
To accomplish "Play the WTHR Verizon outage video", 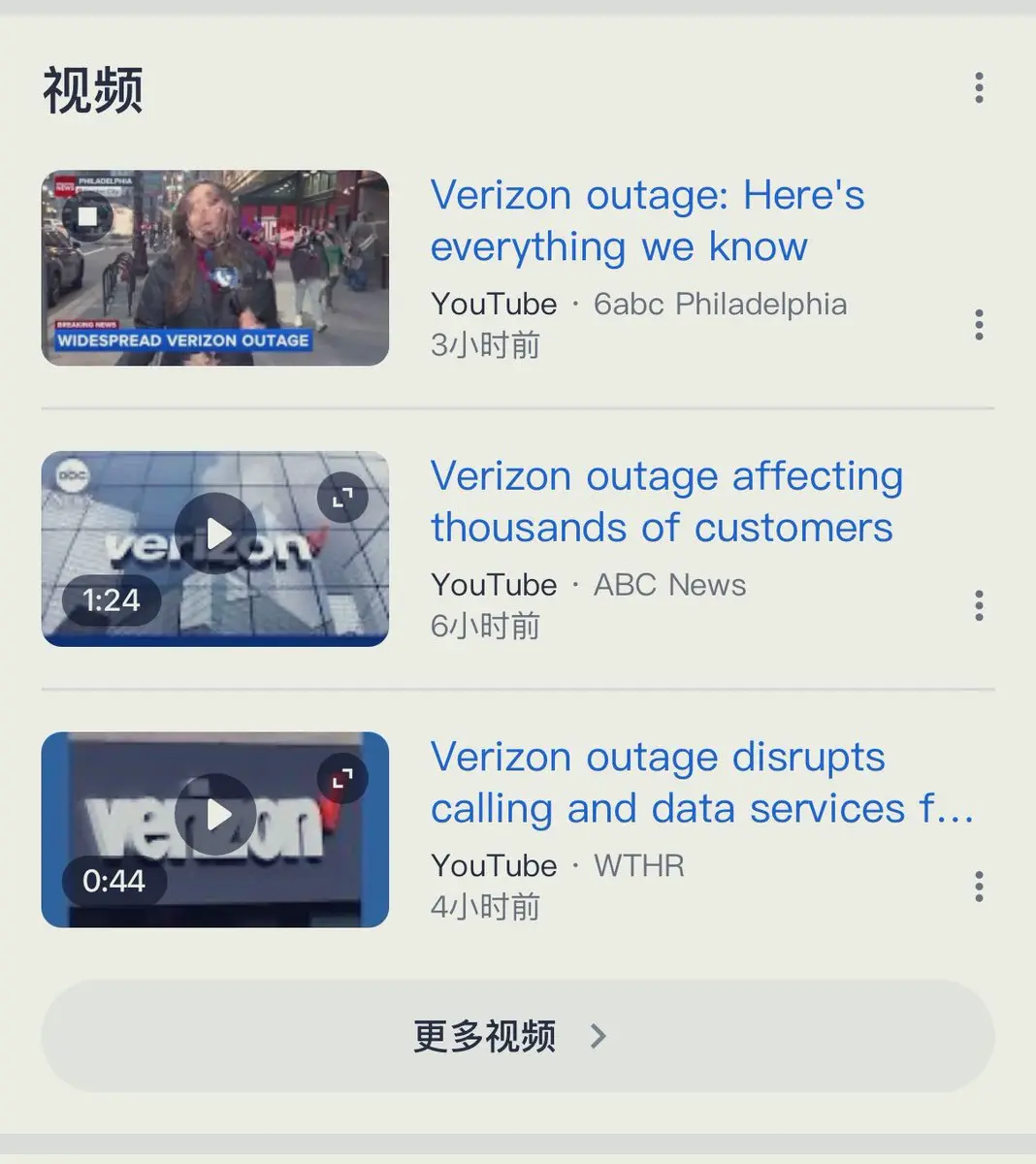I will click(215, 815).
